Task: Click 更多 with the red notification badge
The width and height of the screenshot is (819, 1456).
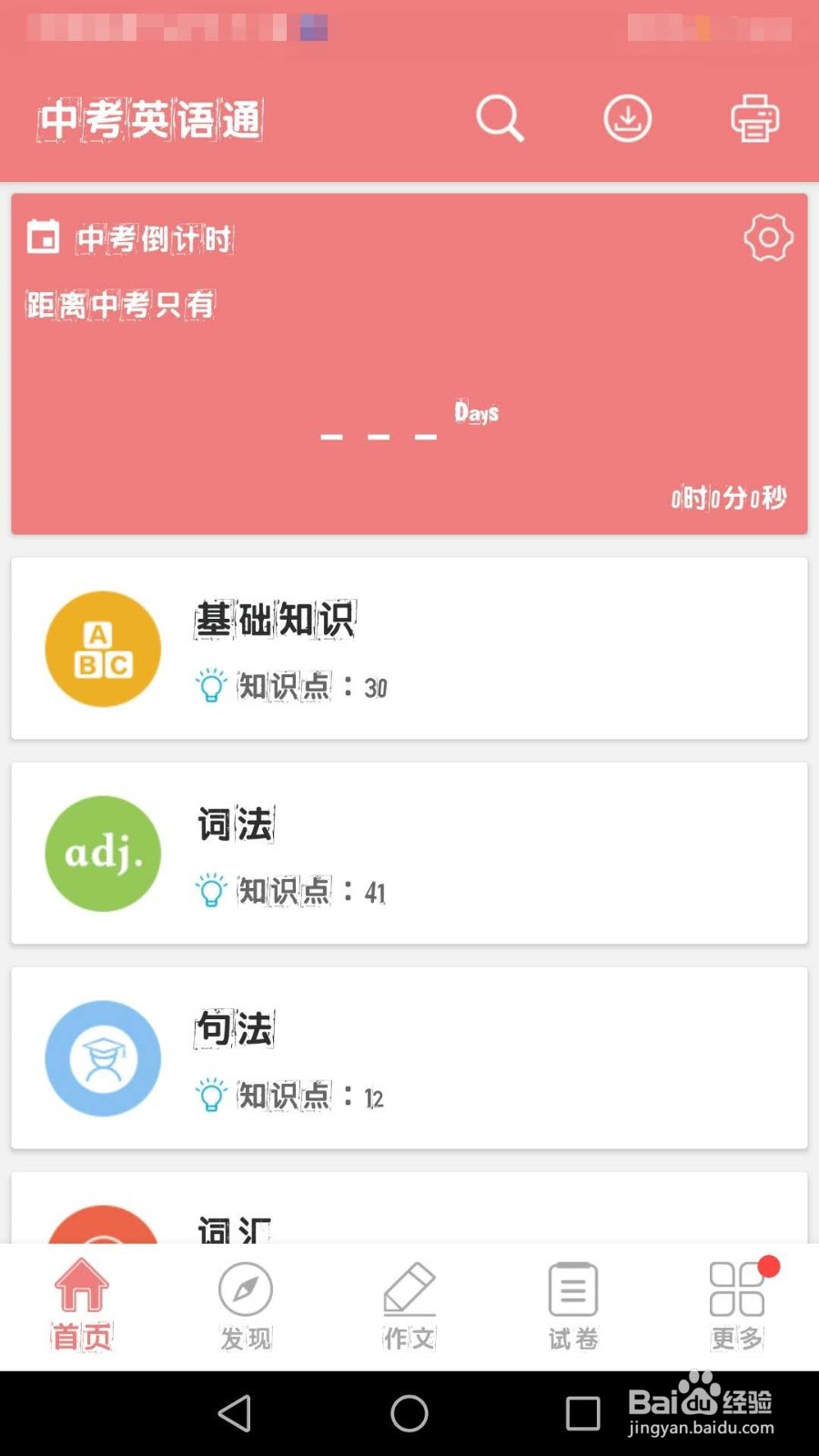Action: click(x=735, y=1303)
